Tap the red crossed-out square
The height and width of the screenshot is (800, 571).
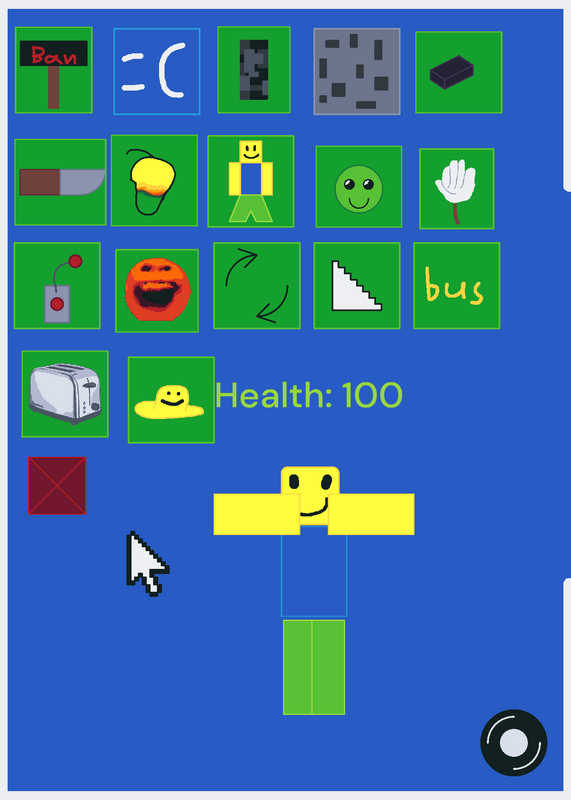point(57,486)
